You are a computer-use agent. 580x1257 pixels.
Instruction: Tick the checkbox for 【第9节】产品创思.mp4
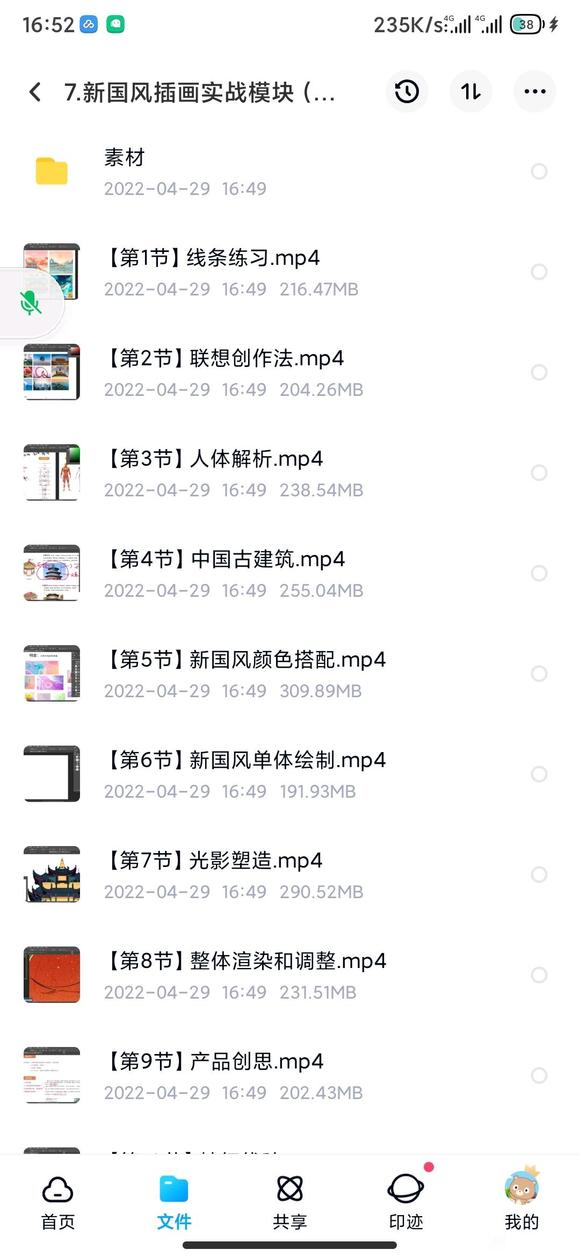(539, 1076)
